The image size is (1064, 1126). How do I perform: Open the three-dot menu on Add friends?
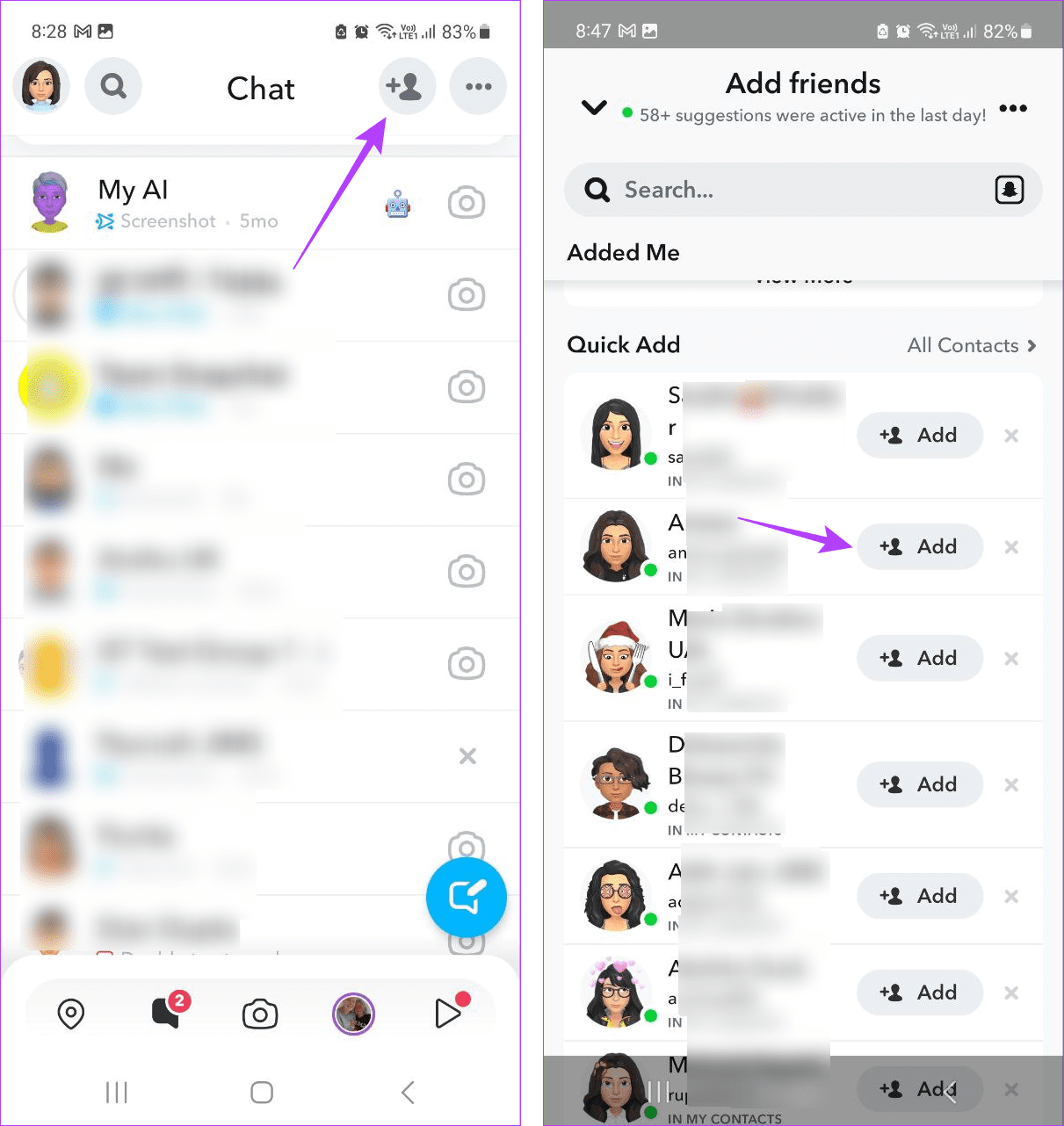tap(1012, 107)
